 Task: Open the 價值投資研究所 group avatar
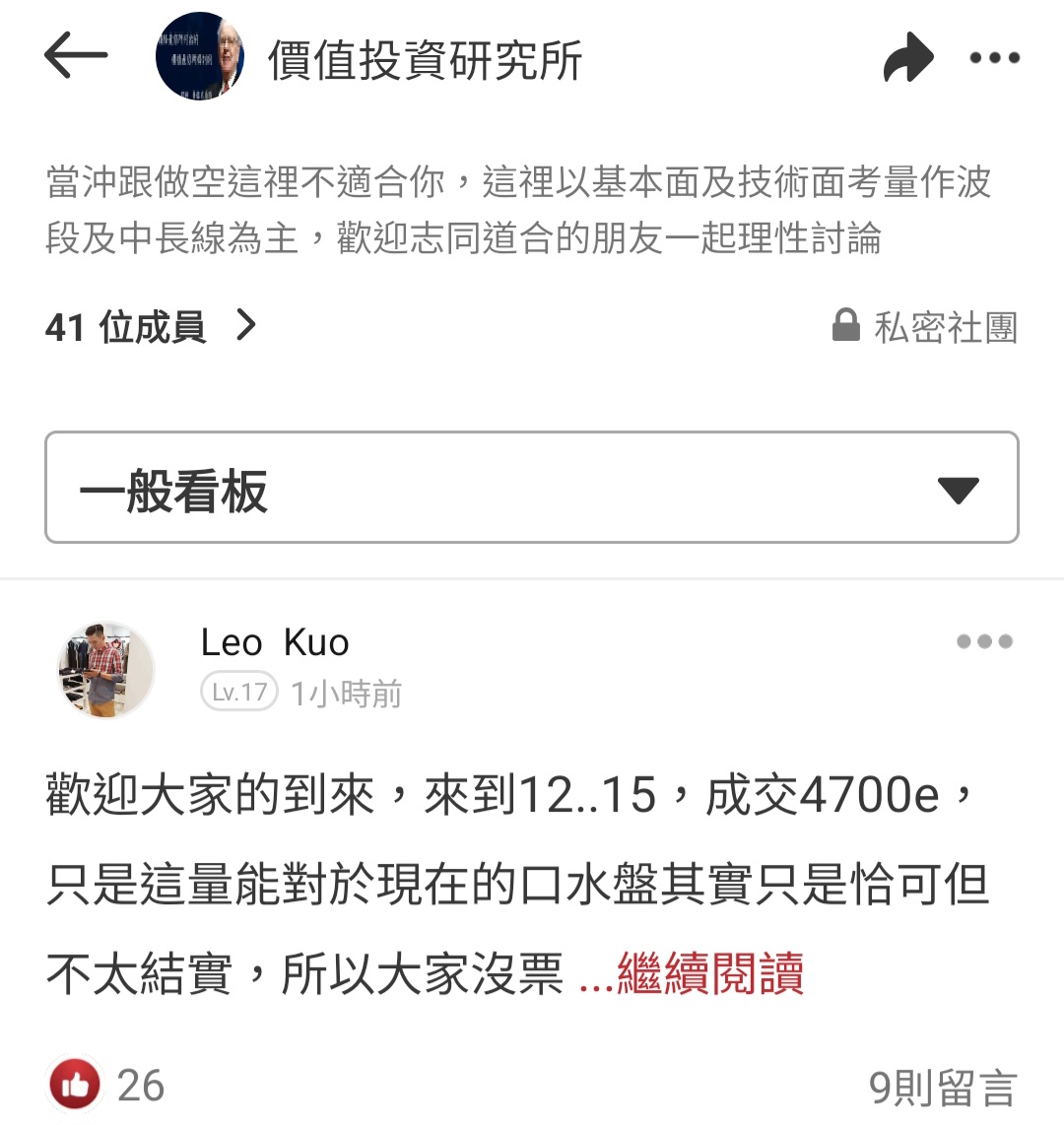(x=201, y=57)
